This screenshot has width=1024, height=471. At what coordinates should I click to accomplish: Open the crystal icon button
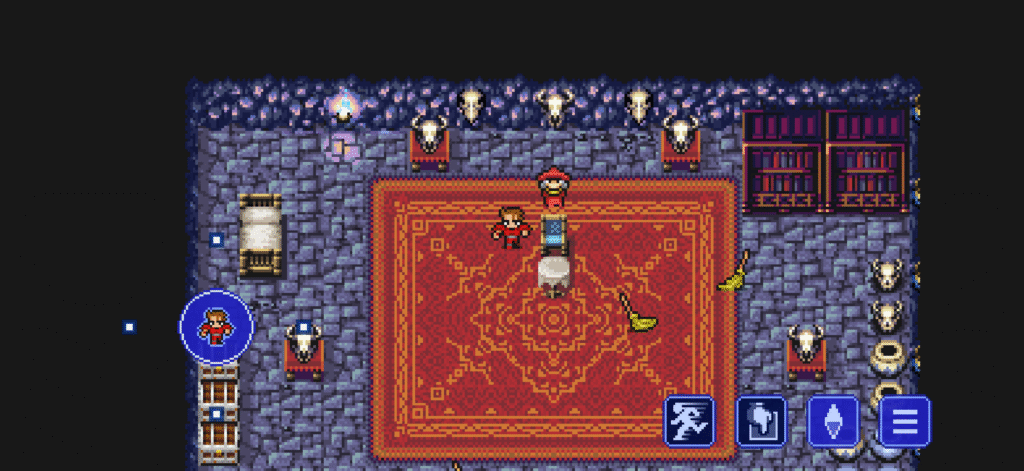click(x=833, y=421)
